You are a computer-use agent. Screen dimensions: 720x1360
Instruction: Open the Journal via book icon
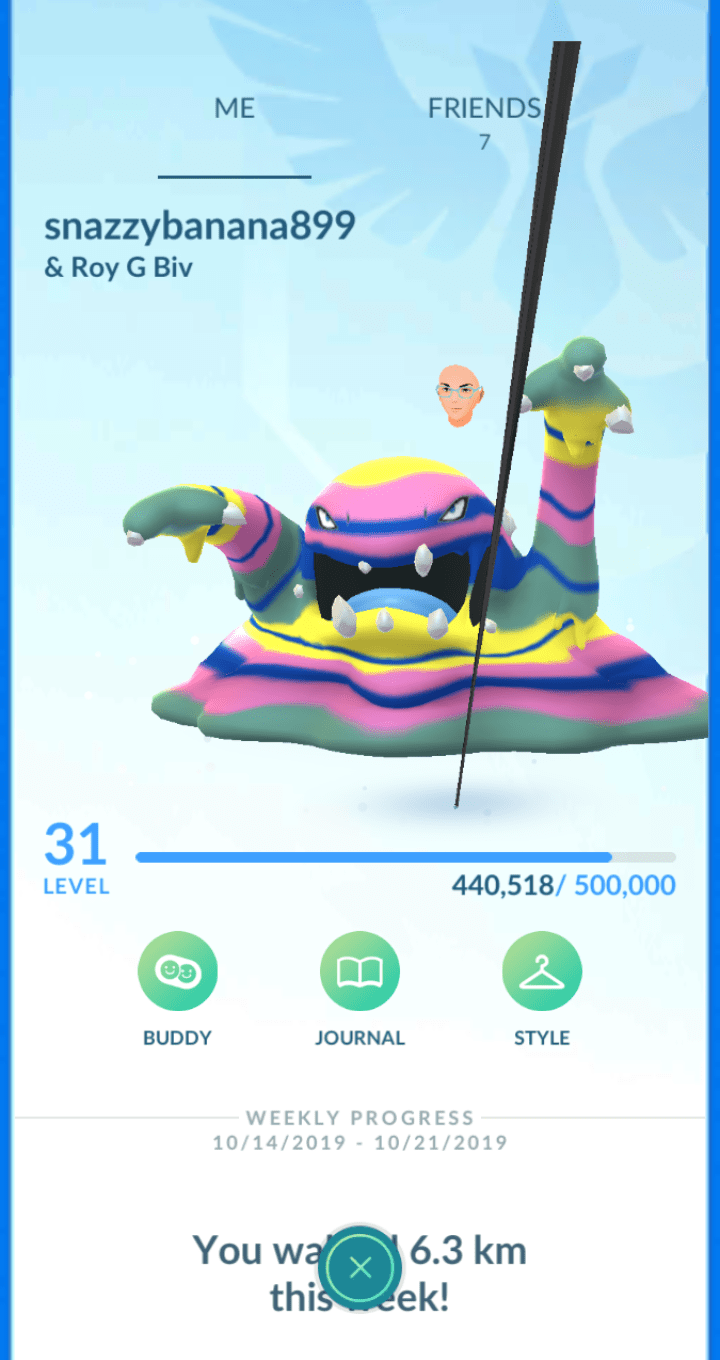click(x=360, y=970)
